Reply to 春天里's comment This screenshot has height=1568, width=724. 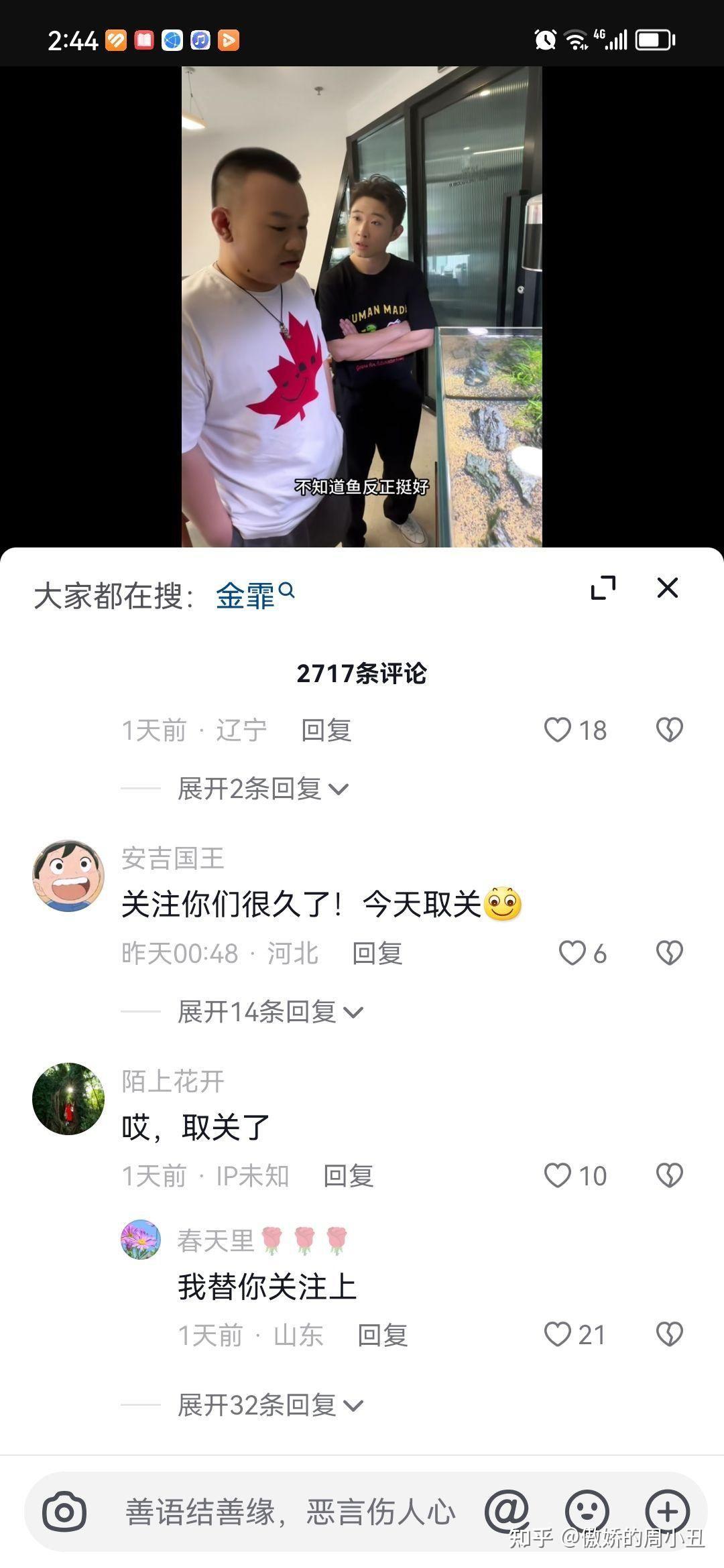(x=382, y=1335)
